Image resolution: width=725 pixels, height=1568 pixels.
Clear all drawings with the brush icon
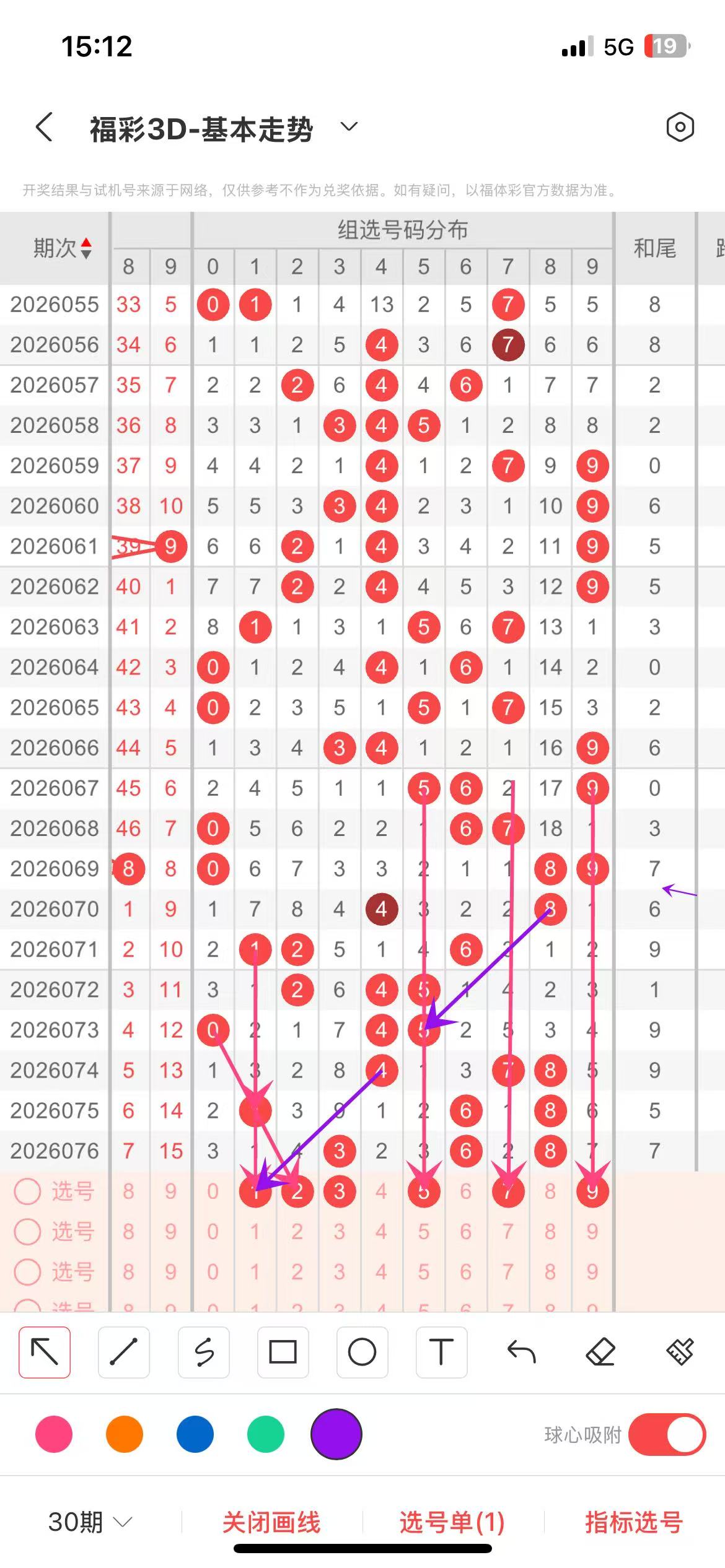(x=680, y=1352)
